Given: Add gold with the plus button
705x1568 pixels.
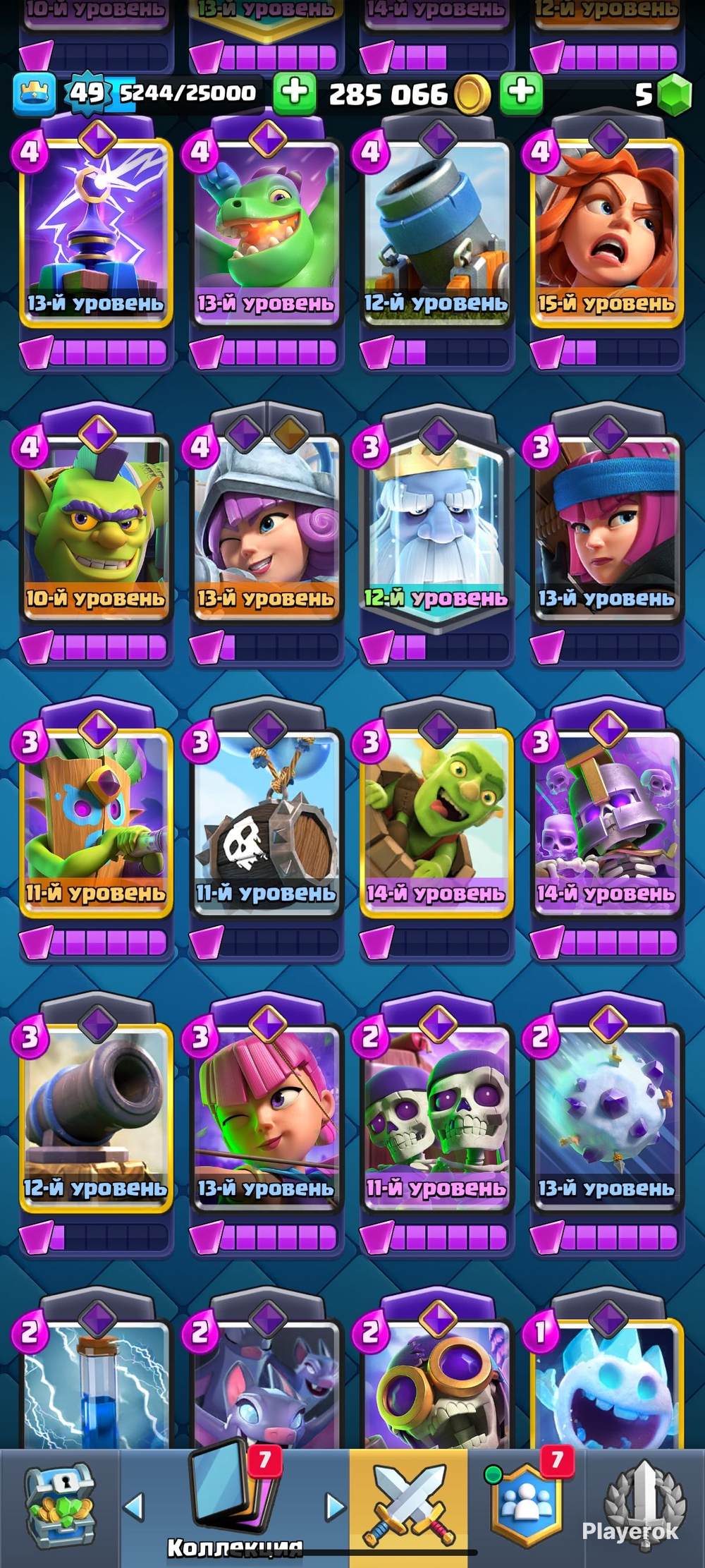Looking at the screenshot, I should tap(521, 92).
